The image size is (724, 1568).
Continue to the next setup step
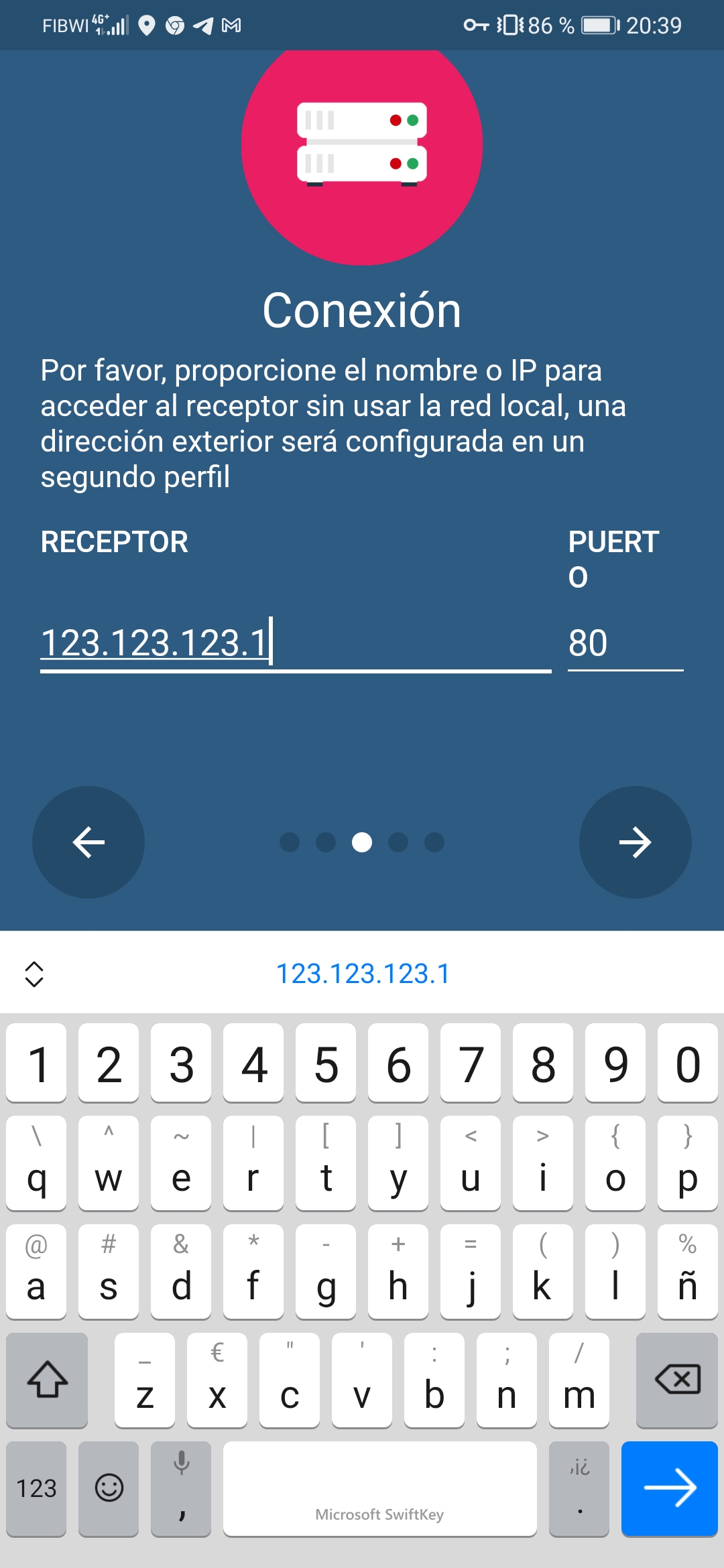click(635, 842)
